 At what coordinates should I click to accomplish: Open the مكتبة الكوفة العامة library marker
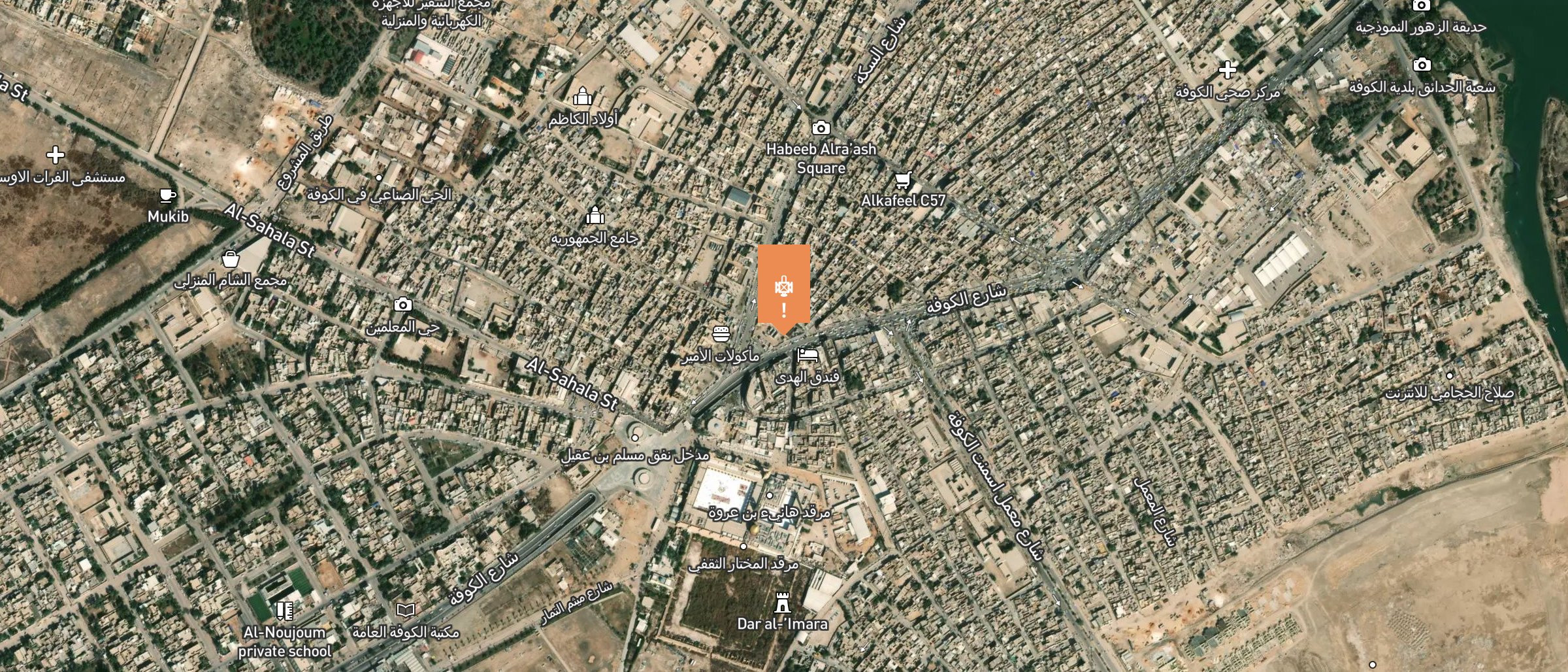[x=405, y=611]
